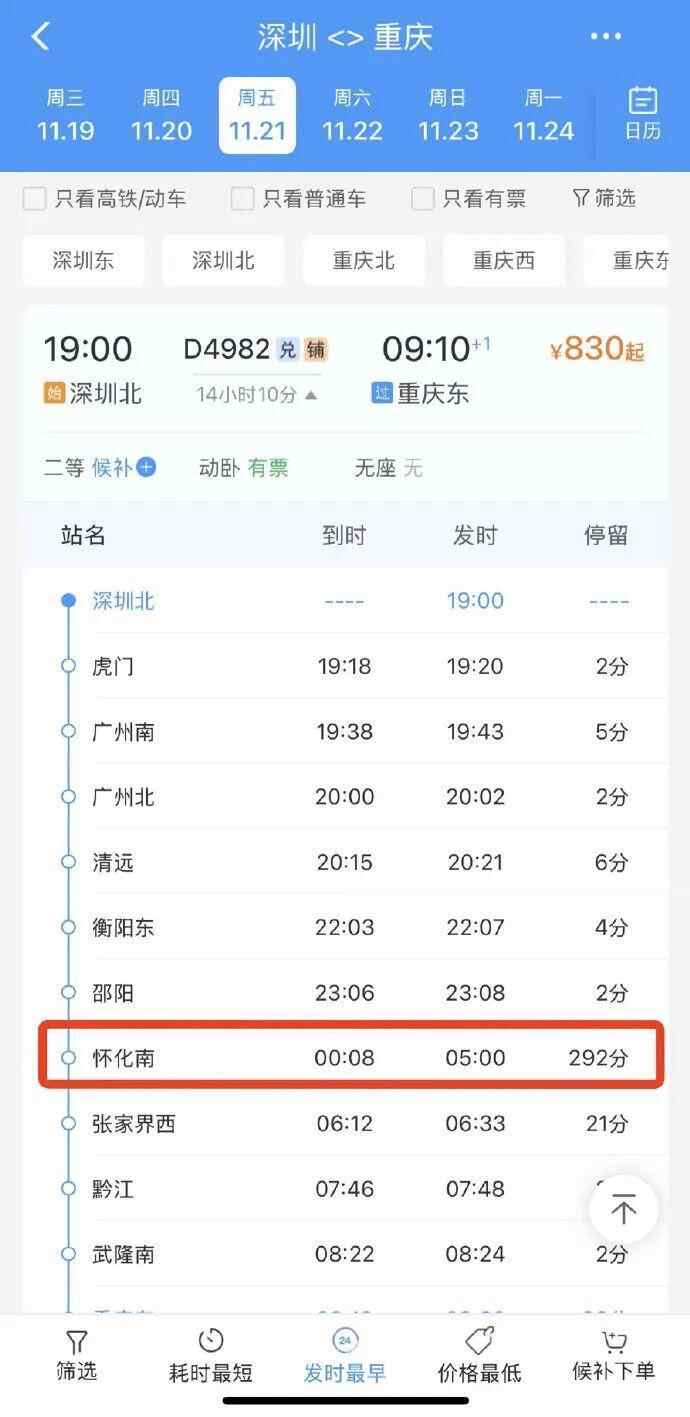The image size is (690, 1417).
Task: Tap the scroll-to-top arrow button
Action: [x=623, y=1209]
